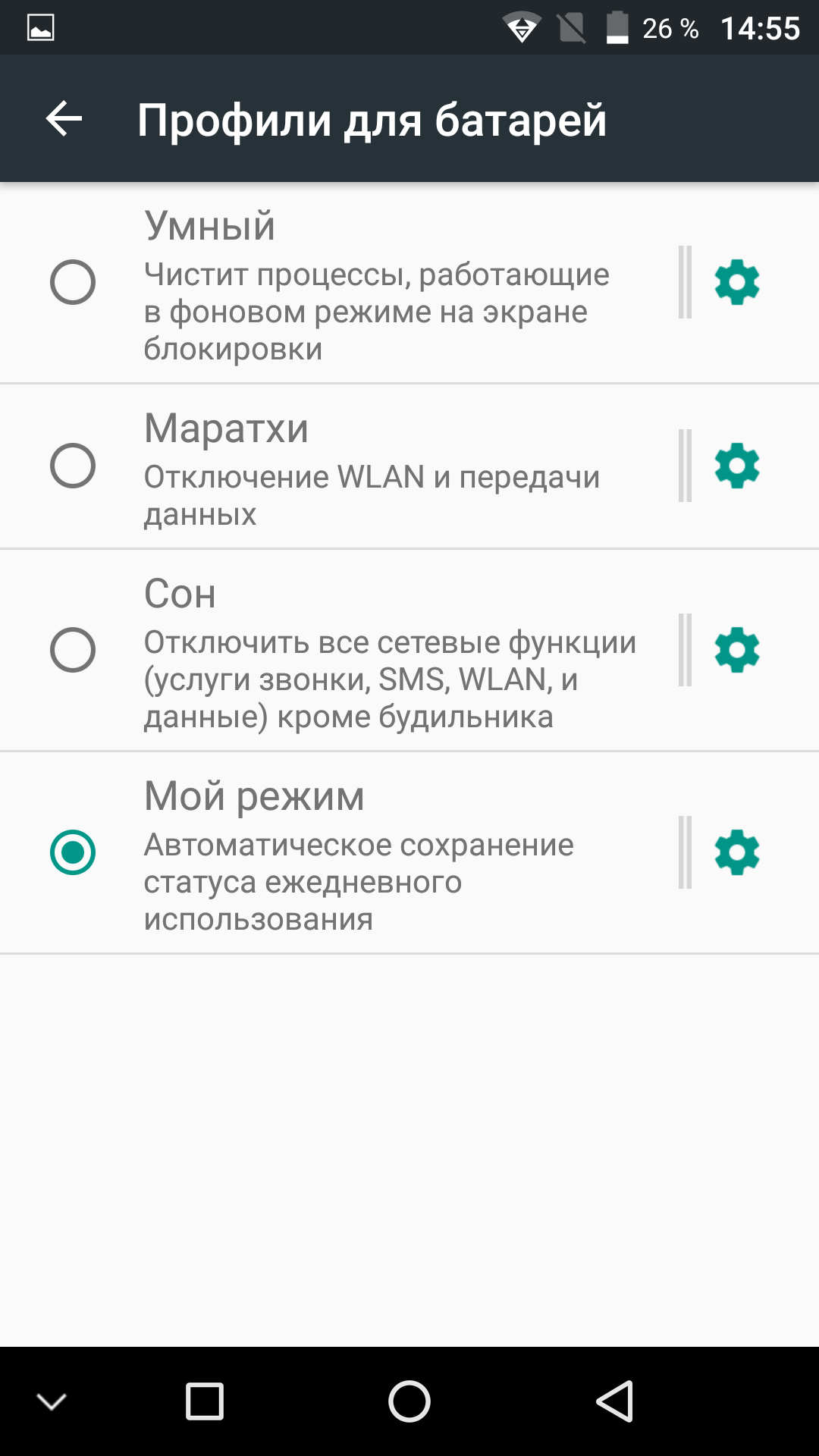Select the Мой режим radio button

[x=73, y=852]
